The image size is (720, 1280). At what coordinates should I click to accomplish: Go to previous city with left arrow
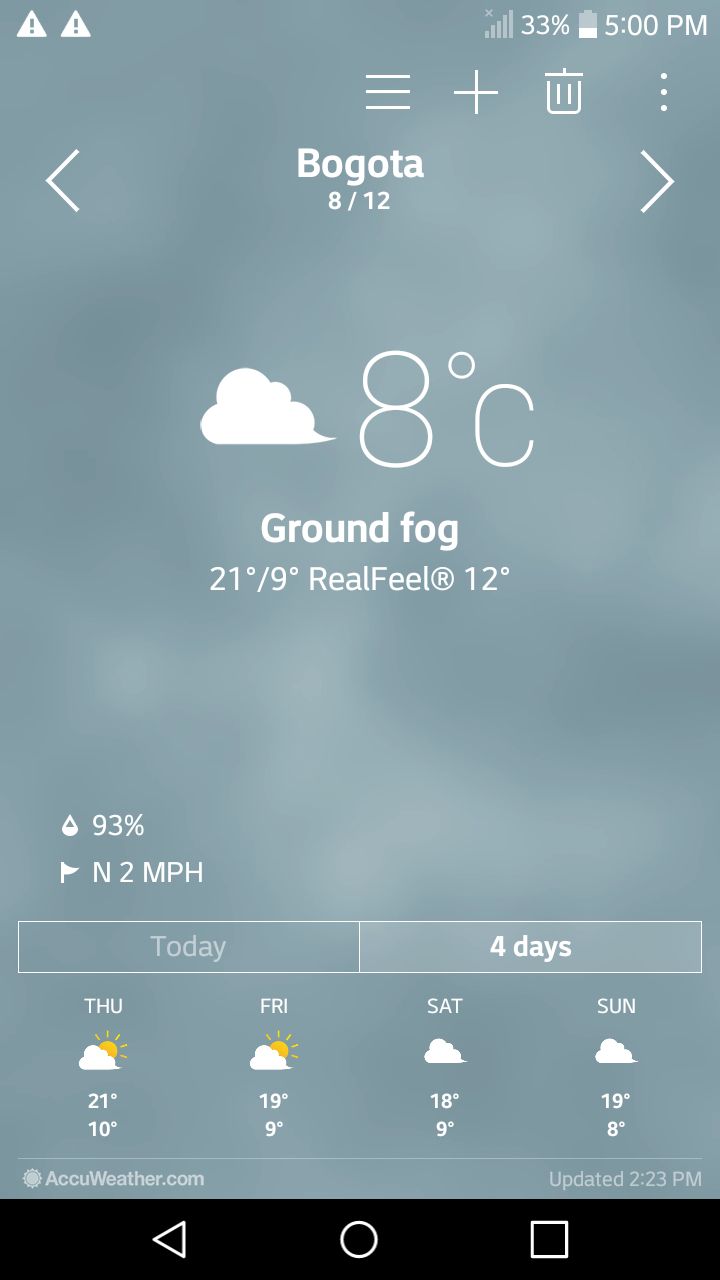coord(63,181)
